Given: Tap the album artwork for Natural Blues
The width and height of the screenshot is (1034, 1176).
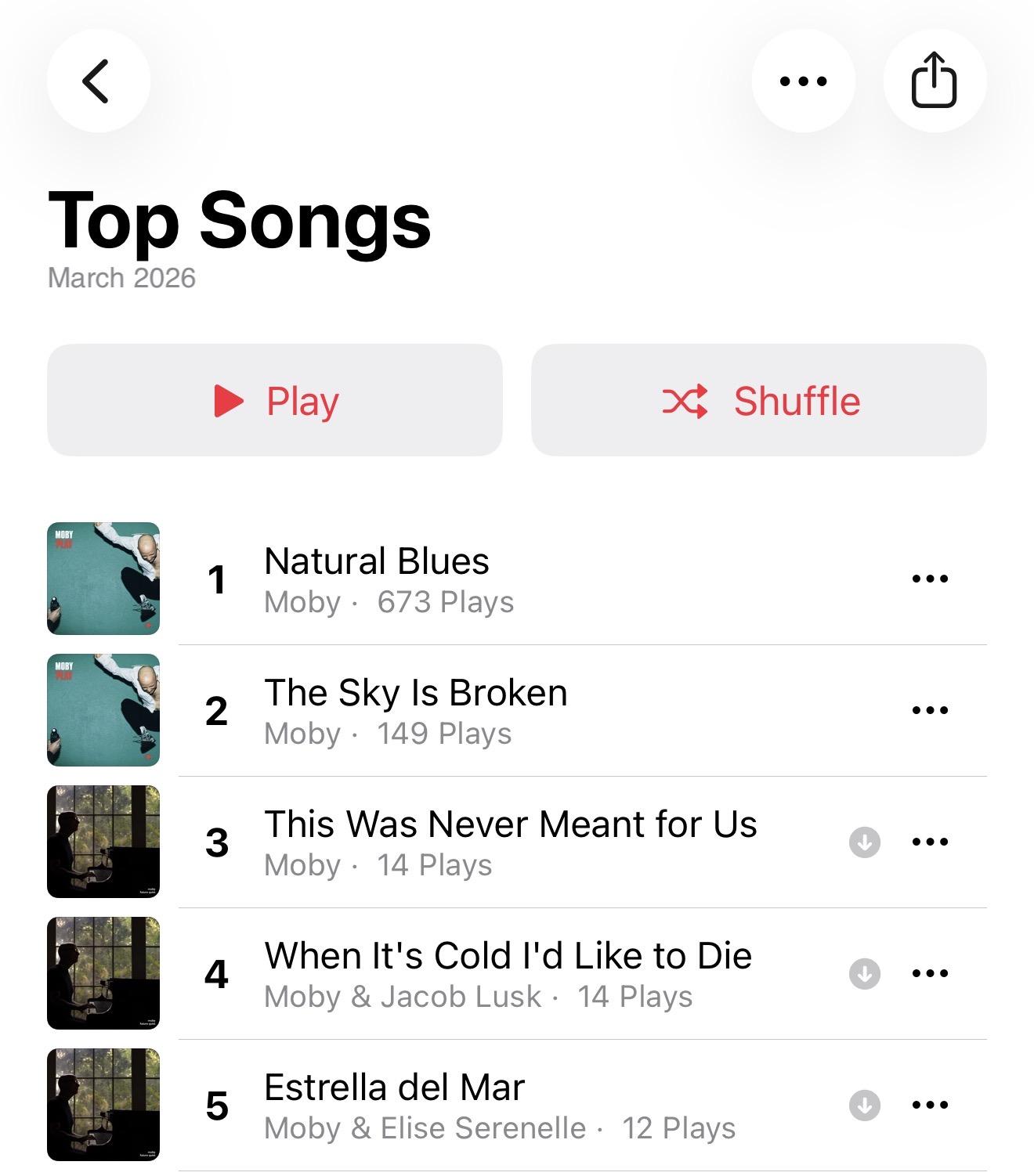Looking at the screenshot, I should (104, 577).
